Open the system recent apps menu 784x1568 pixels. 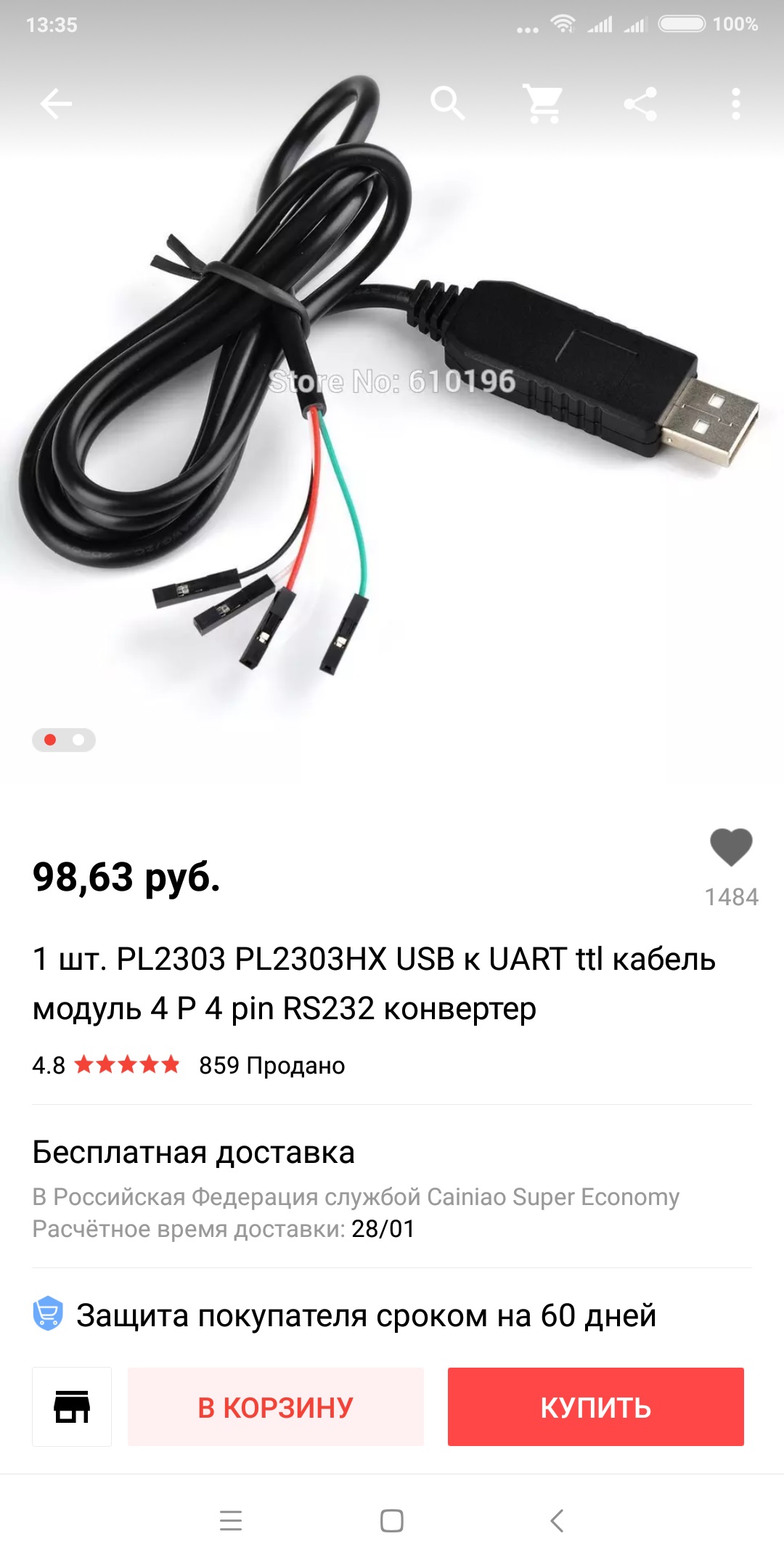click(x=231, y=1520)
